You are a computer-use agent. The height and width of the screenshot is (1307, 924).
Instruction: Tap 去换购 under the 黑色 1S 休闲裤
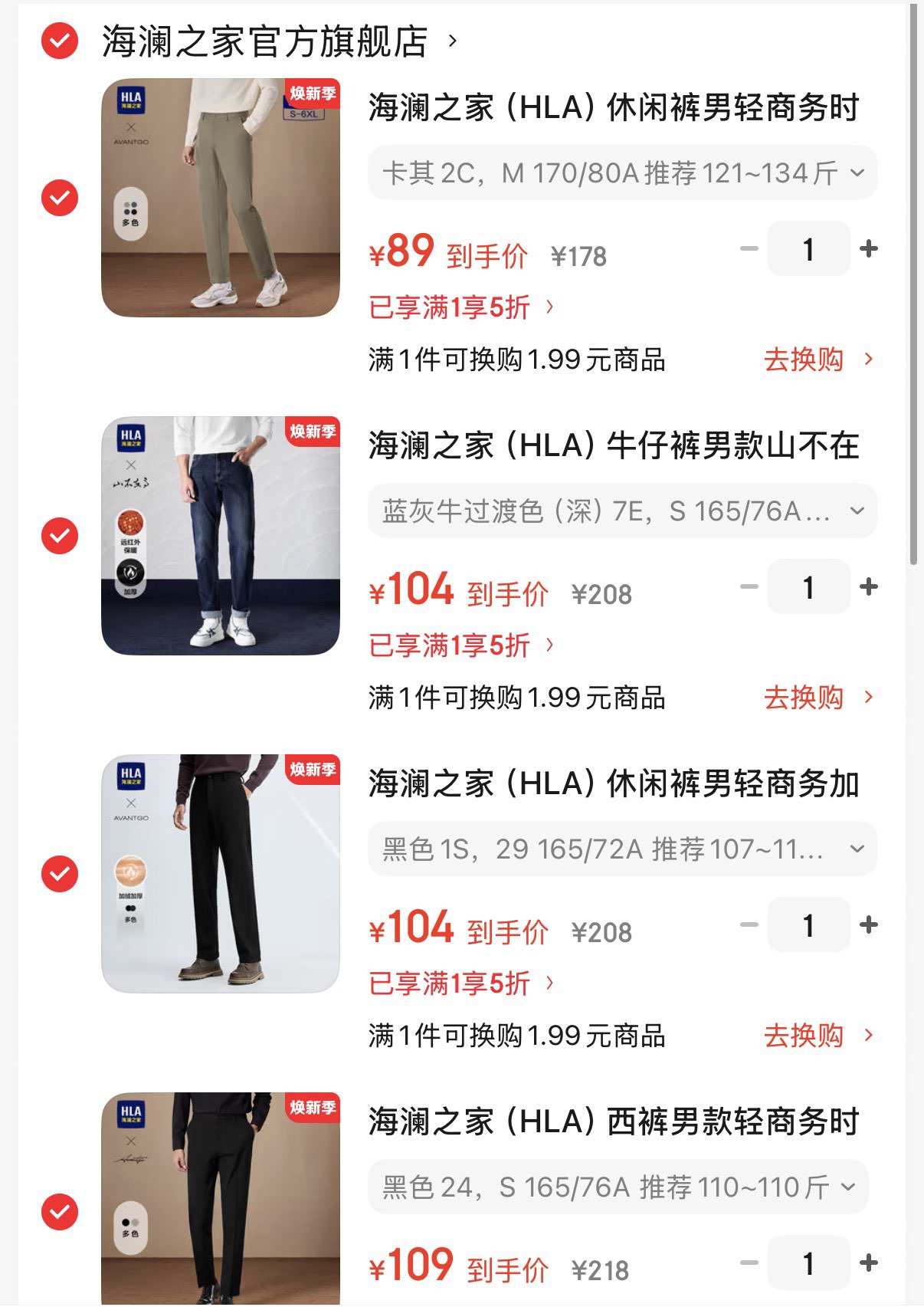click(818, 1036)
